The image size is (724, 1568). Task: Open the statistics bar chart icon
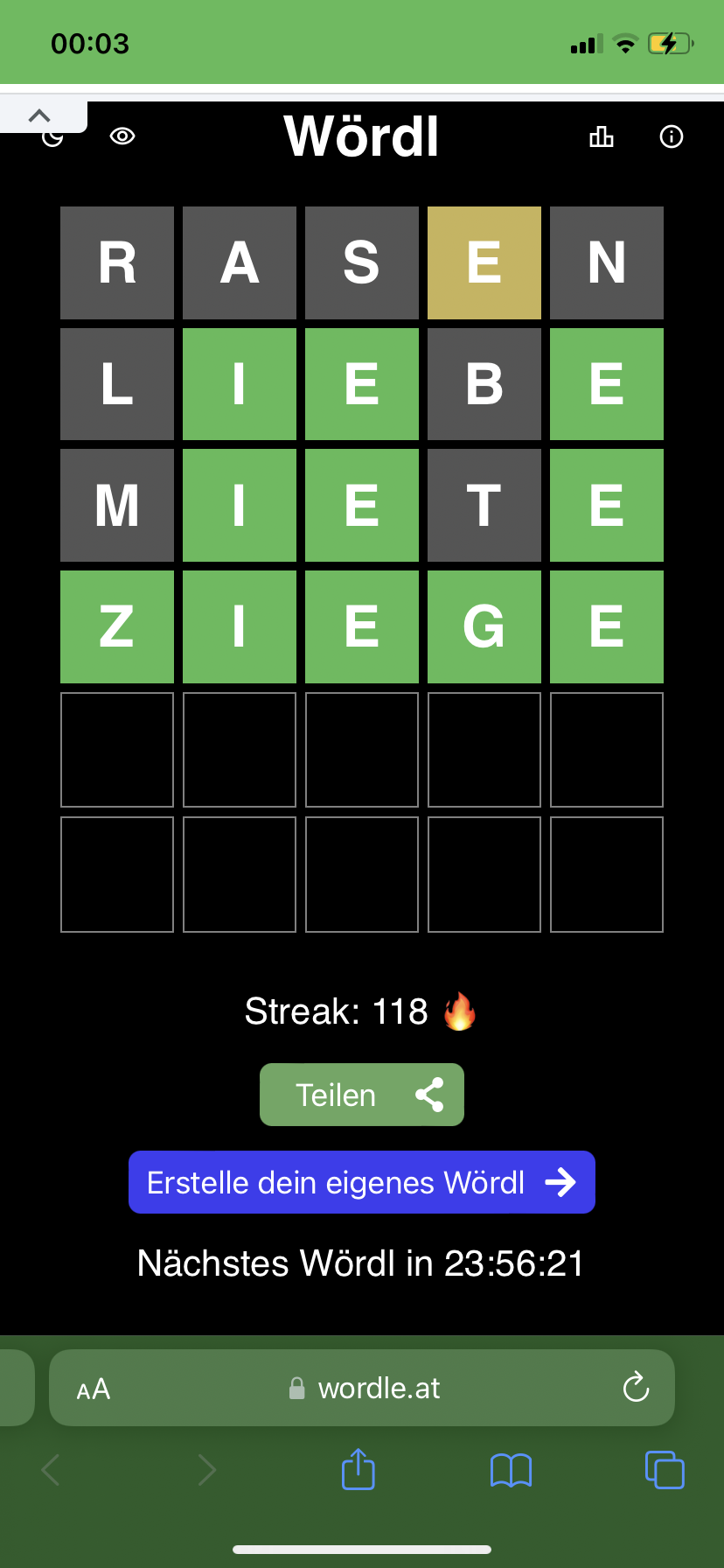coord(602,136)
